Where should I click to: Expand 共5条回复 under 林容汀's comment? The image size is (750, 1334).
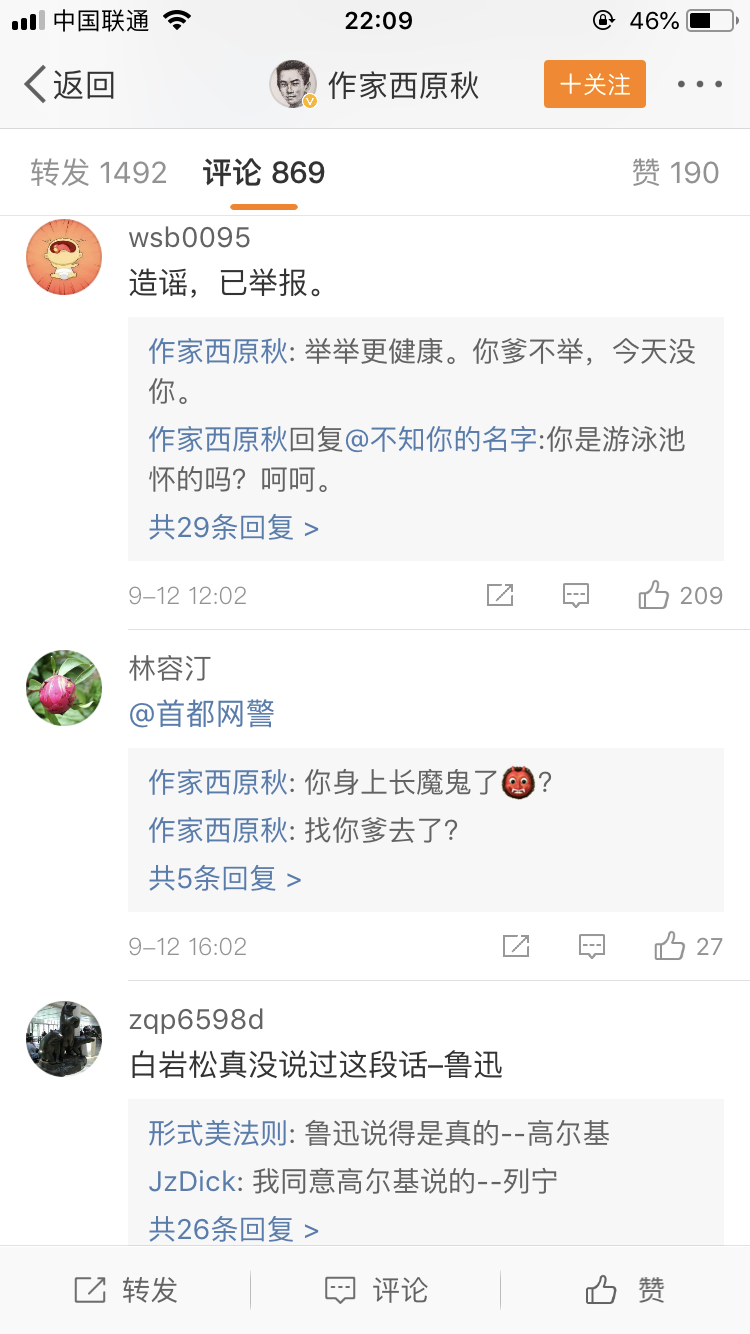(224, 879)
